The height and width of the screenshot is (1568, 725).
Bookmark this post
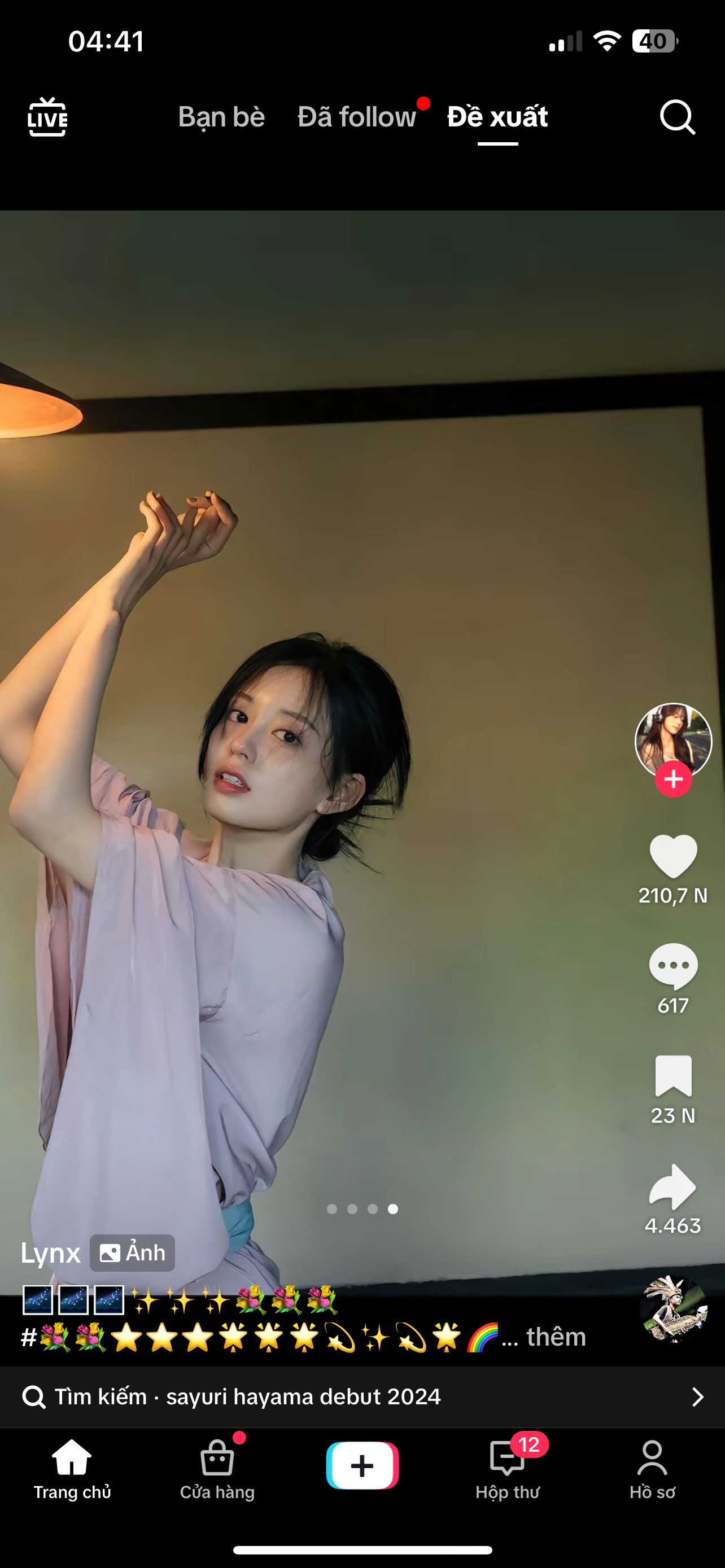673,1076
